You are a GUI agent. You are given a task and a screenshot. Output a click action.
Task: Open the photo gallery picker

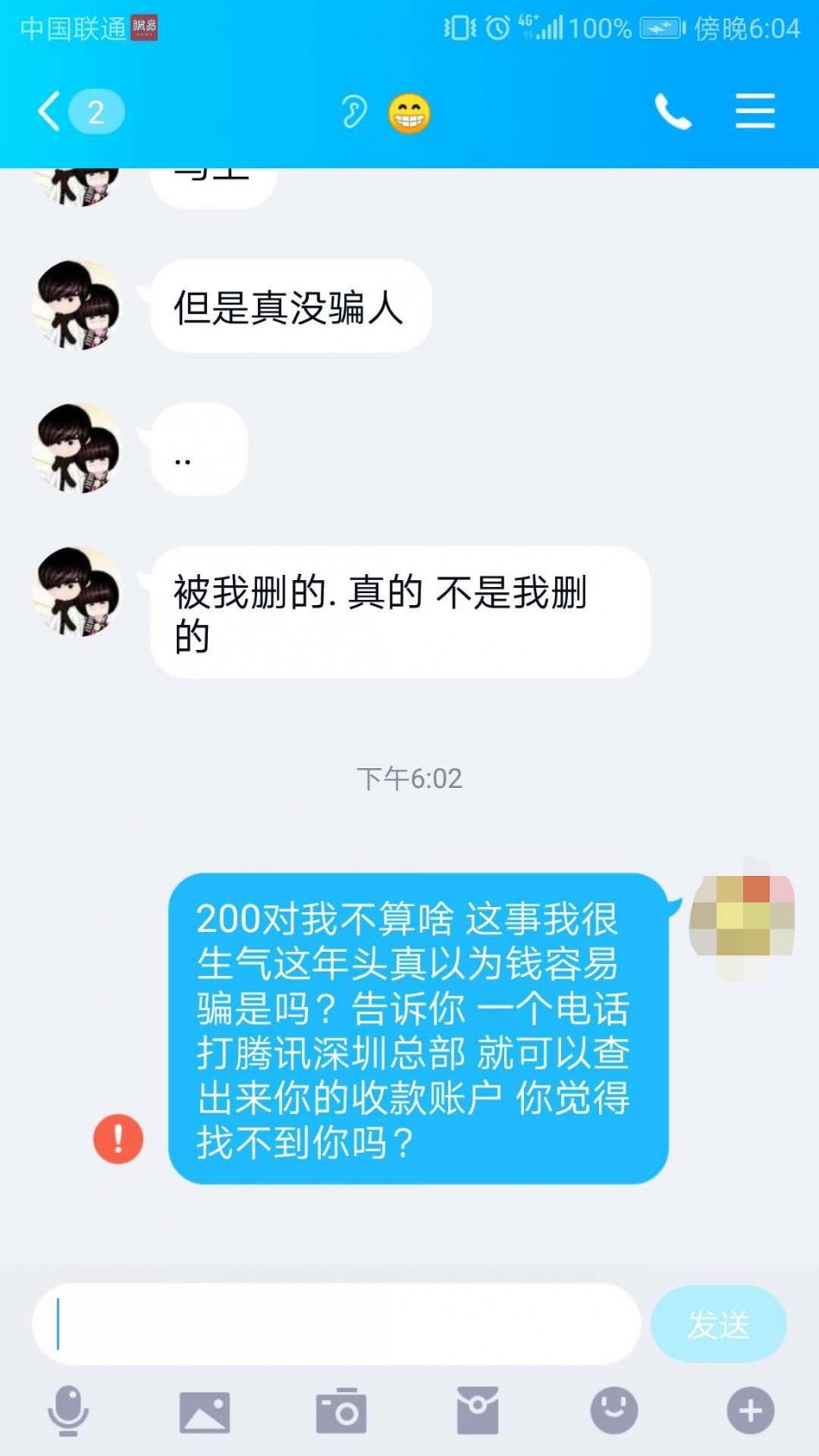[x=204, y=1411]
